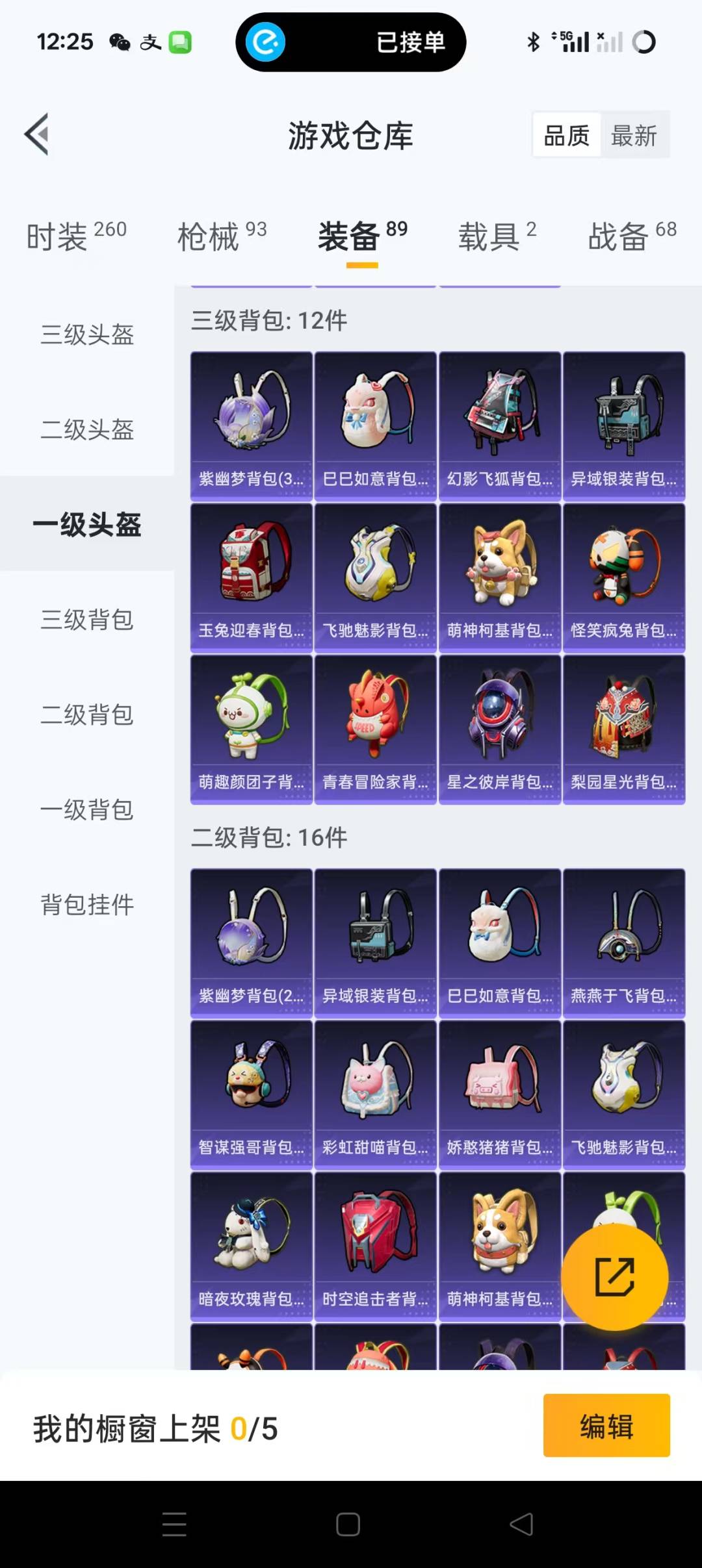This screenshot has width=702, height=1568.
Task: Tap the yellow share floating button
Action: click(x=614, y=1276)
